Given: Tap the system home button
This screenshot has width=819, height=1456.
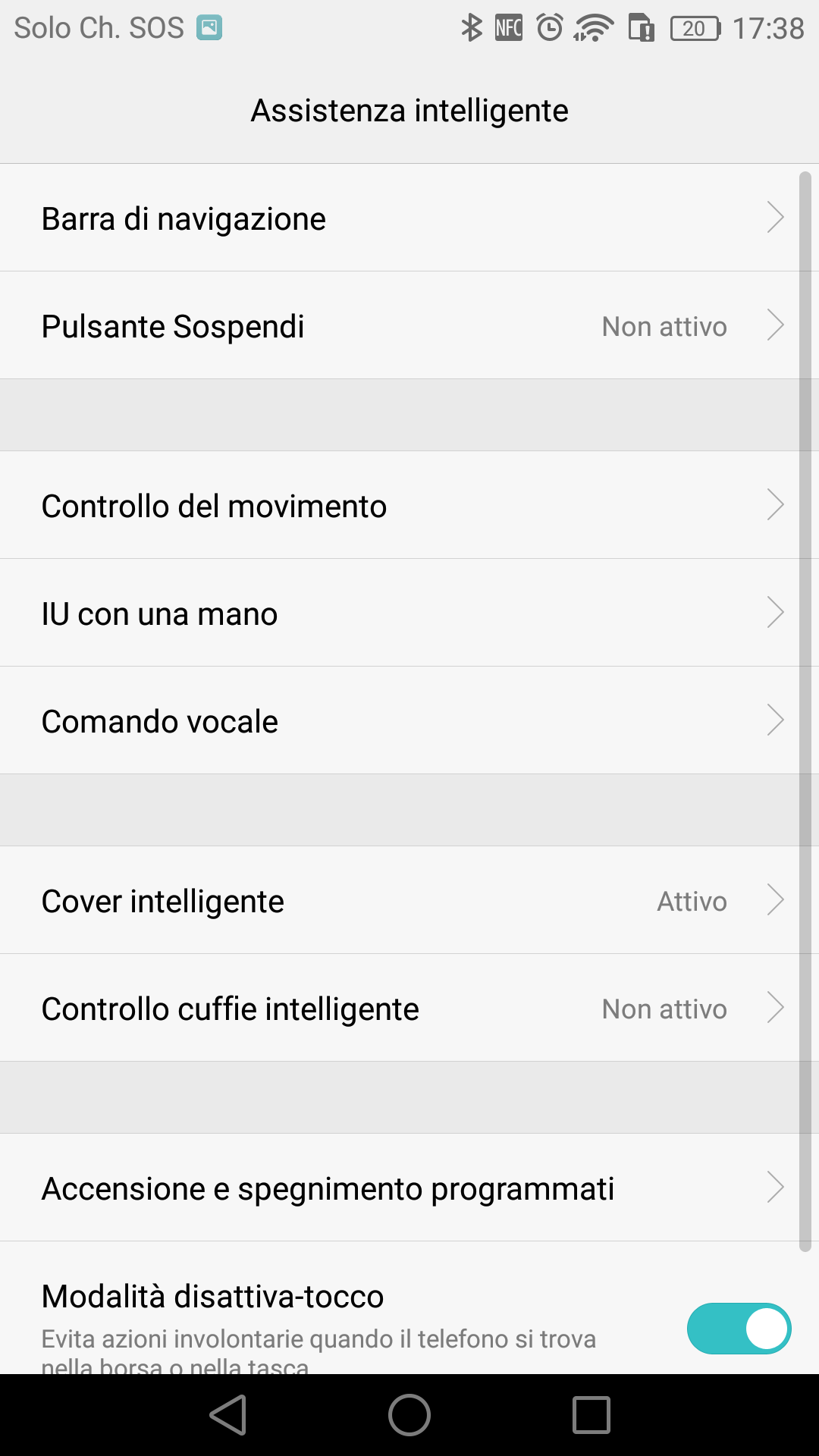Looking at the screenshot, I should pyautogui.click(x=409, y=1415).
